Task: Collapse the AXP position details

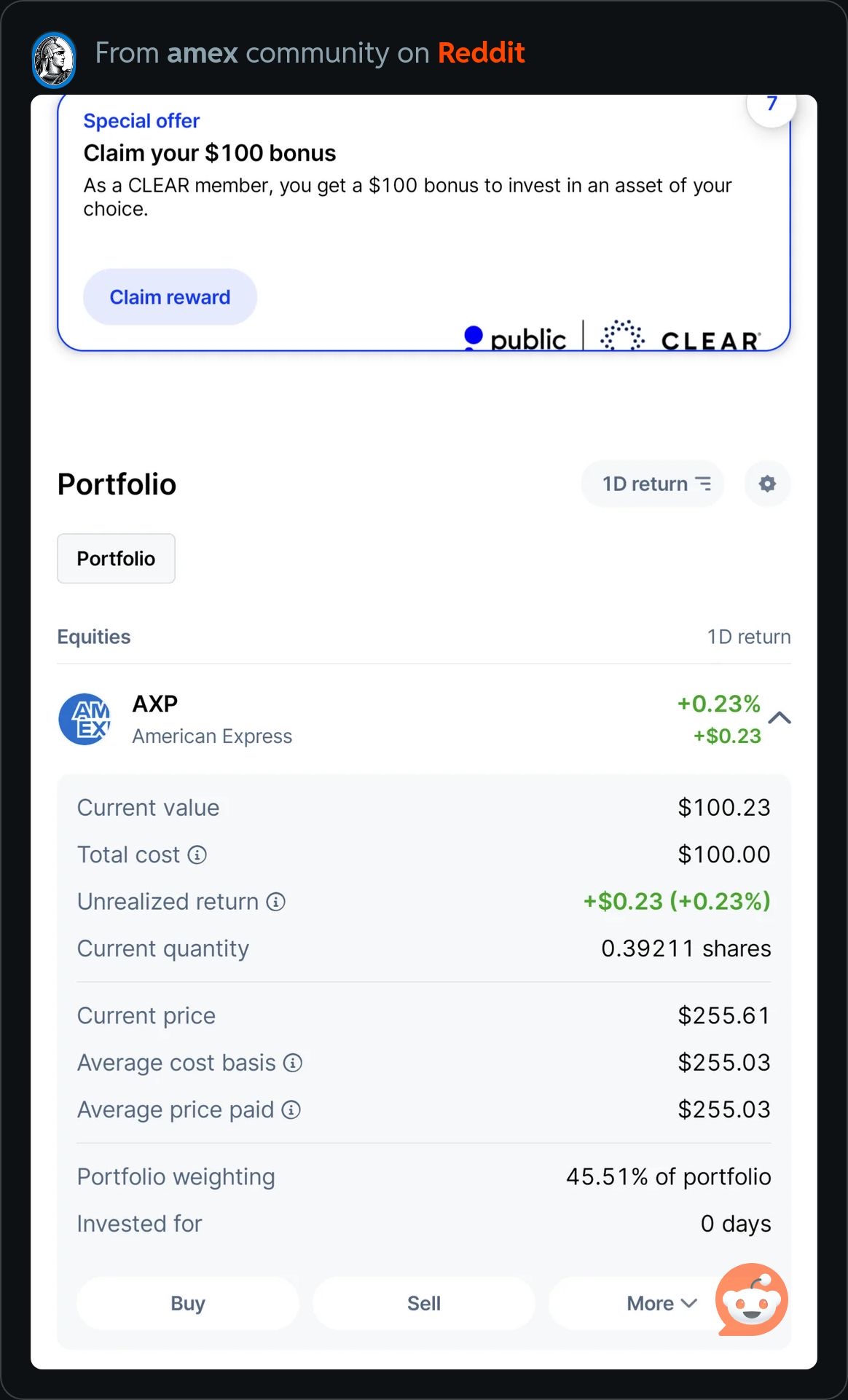Action: click(780, 719)
